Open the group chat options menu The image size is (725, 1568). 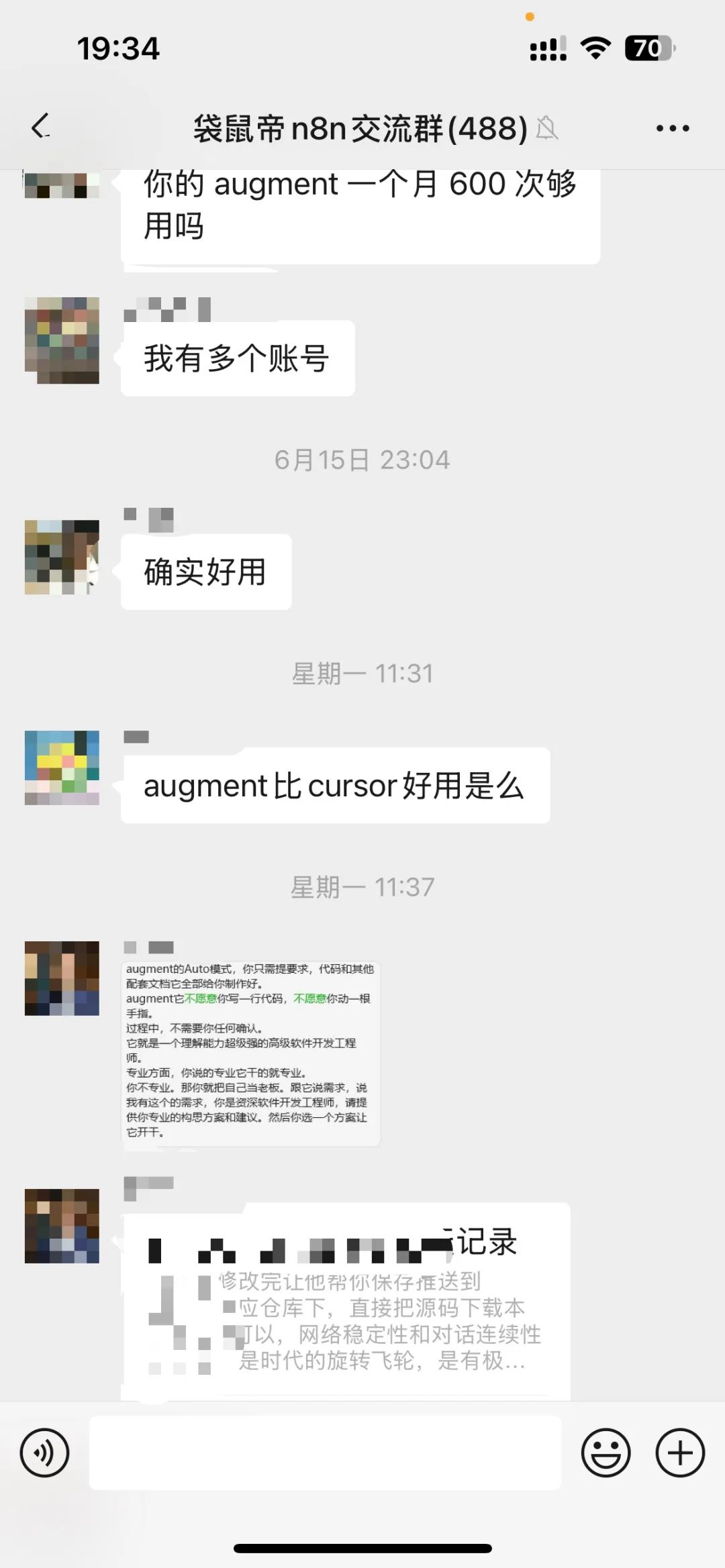pyautogui.click(x=673, y=128)
